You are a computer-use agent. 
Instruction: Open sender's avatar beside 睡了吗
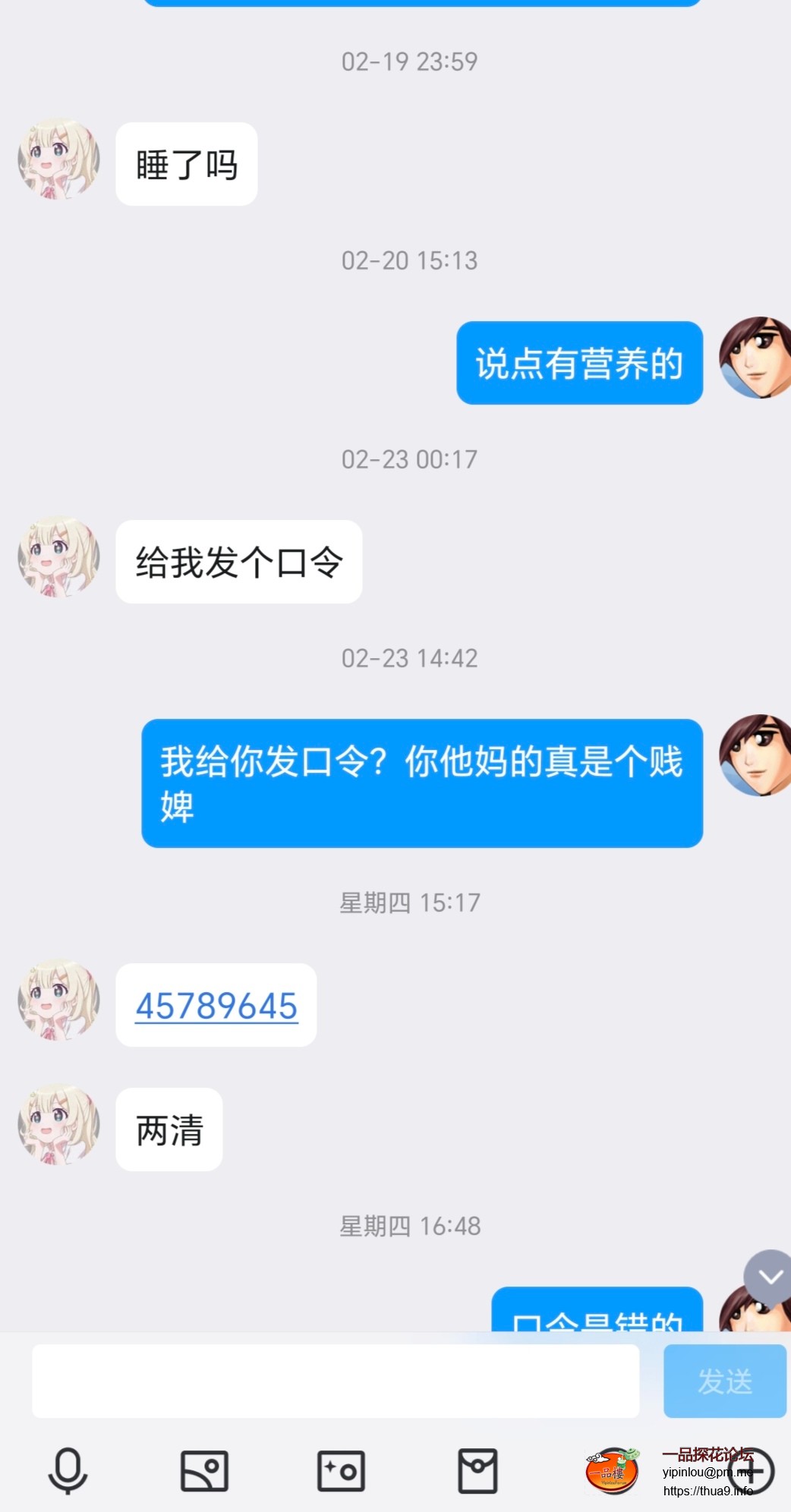(x=58, y=159)
